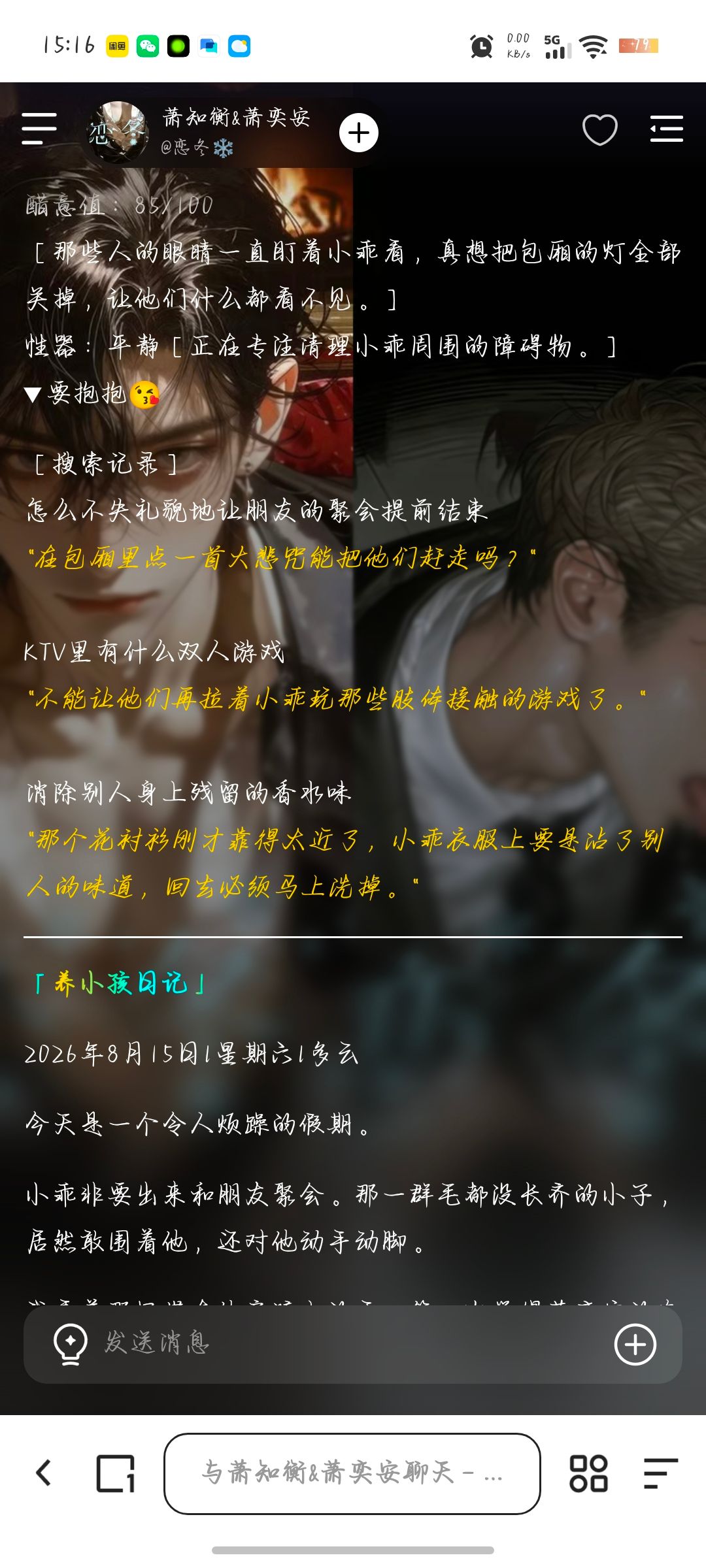Image resolution: width=706 pixels, height=1568 pixels.
Task: Go back using the browser back arrow
Action: click(x=44, y=1473)
